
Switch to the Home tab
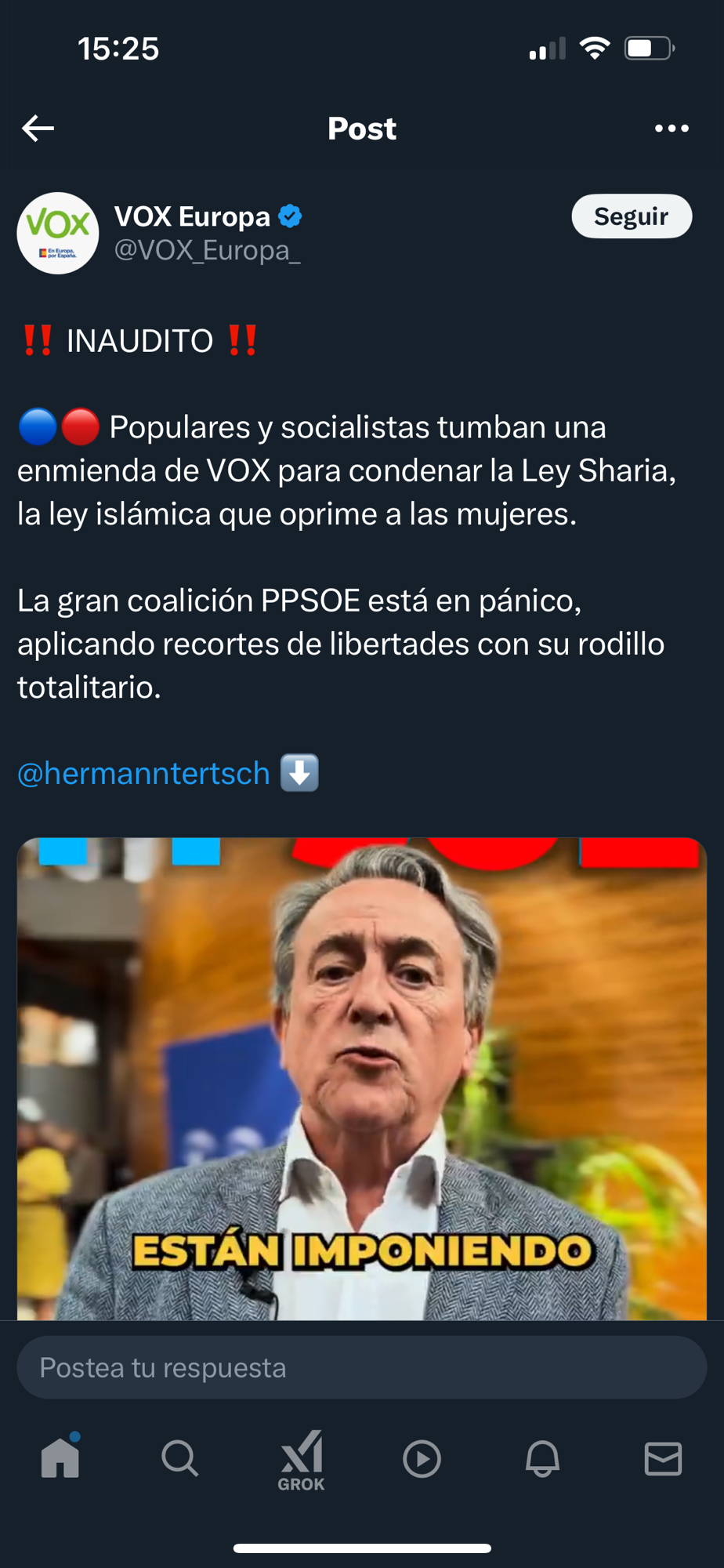tap(60, 1458)
